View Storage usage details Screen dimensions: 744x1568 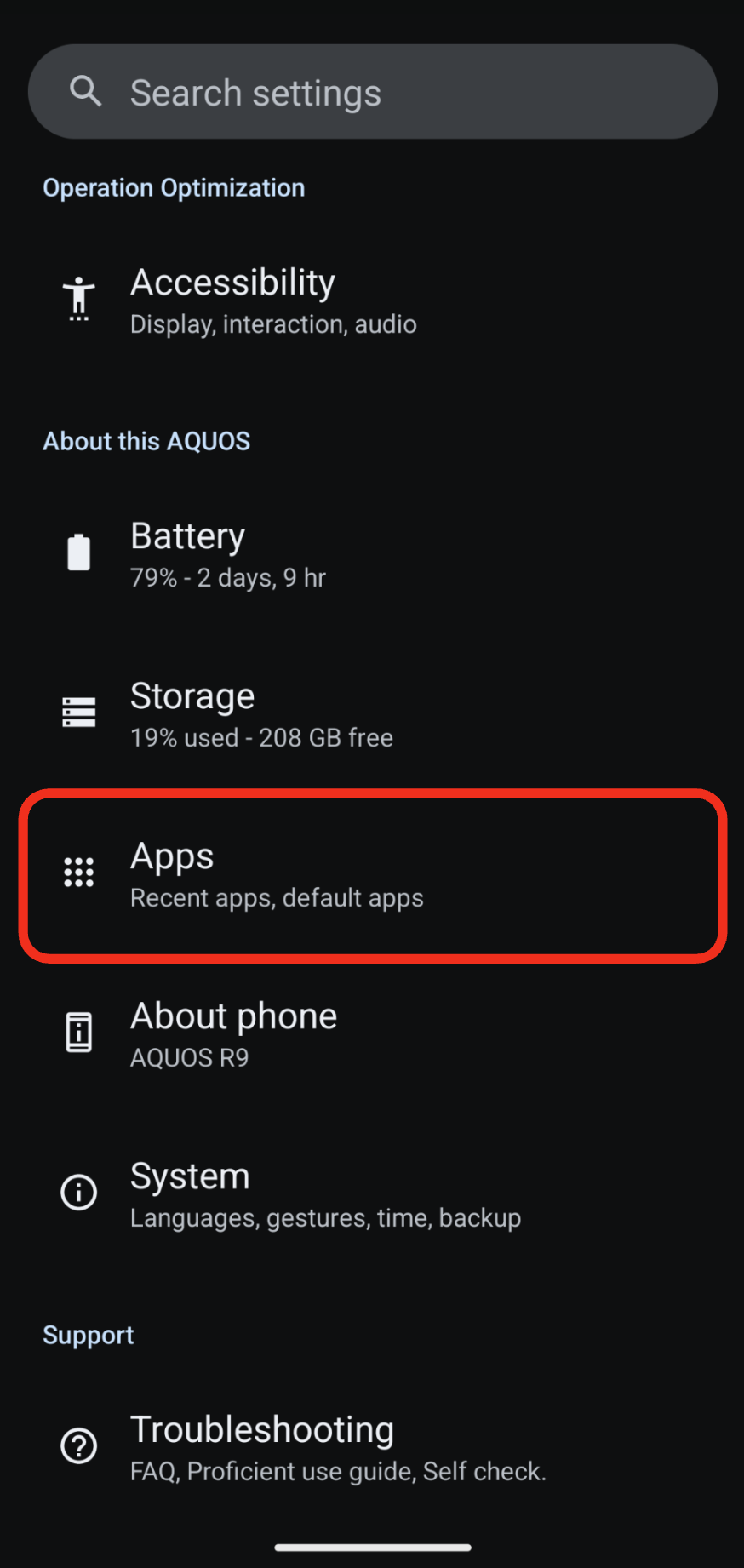click(x=372, y=713)
